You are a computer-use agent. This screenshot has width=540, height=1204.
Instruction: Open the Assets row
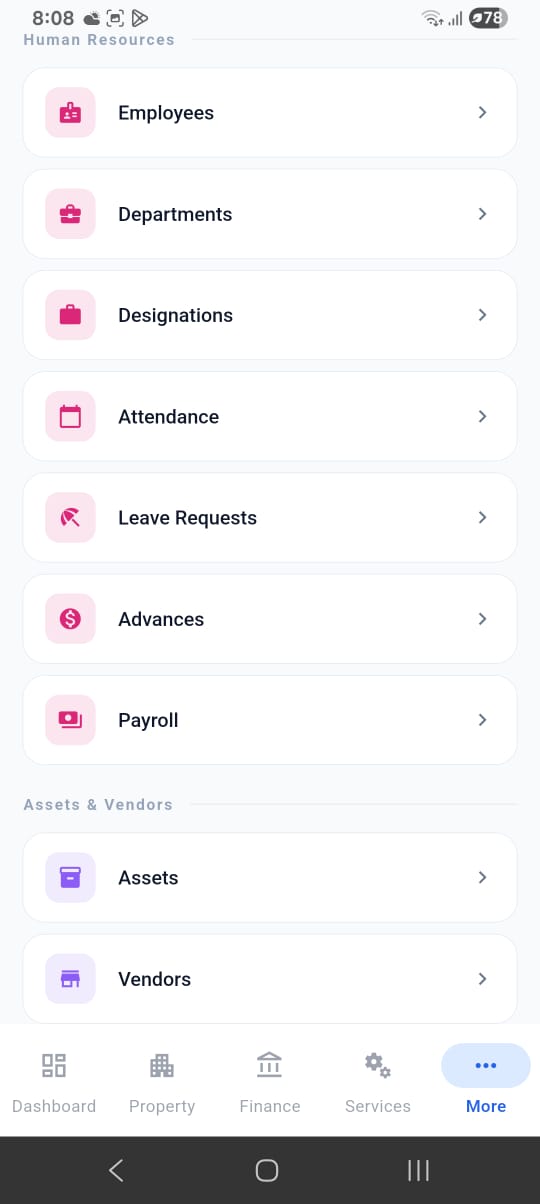click(270, 877)
